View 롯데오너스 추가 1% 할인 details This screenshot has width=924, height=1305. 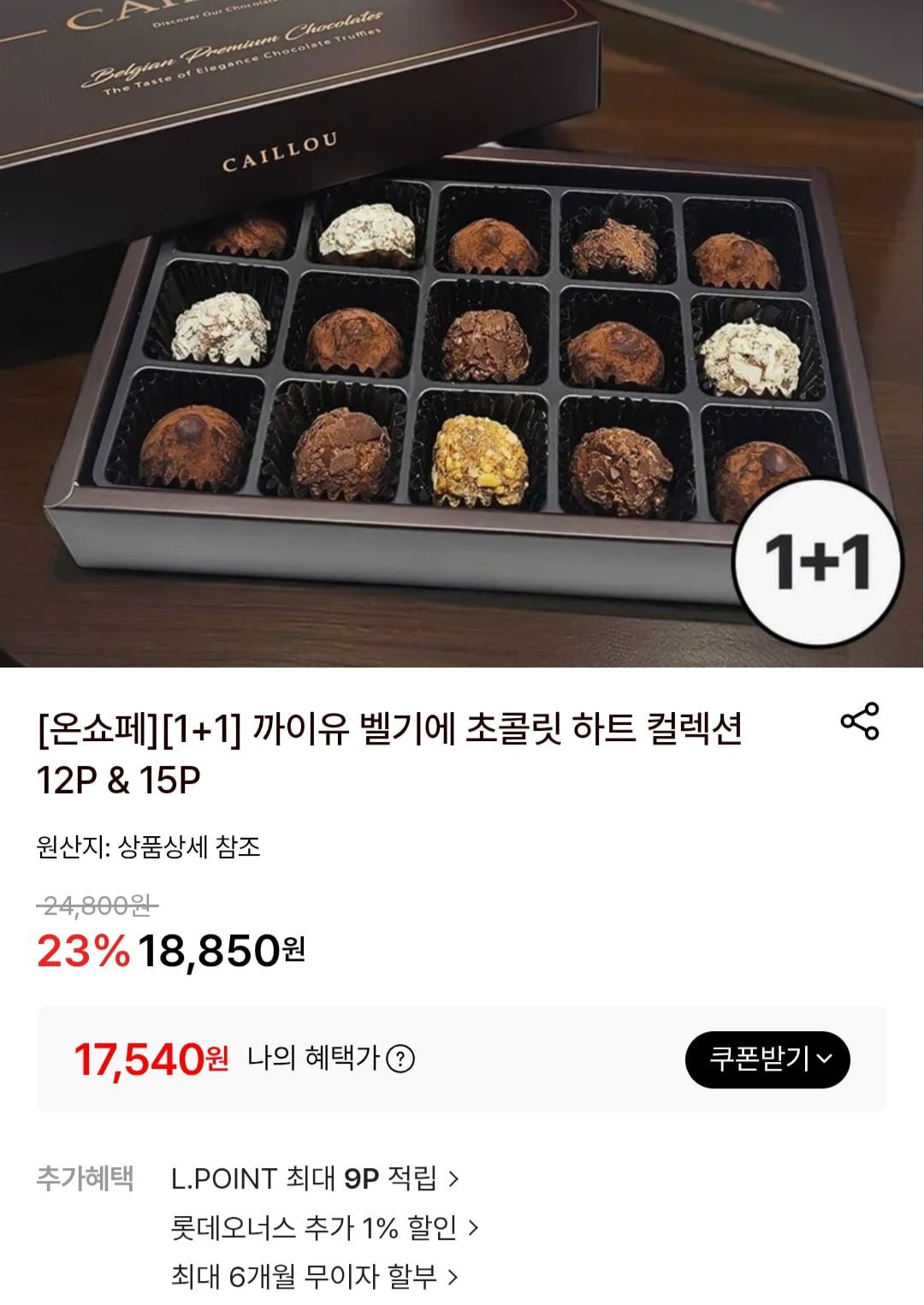coord(324,1228)
